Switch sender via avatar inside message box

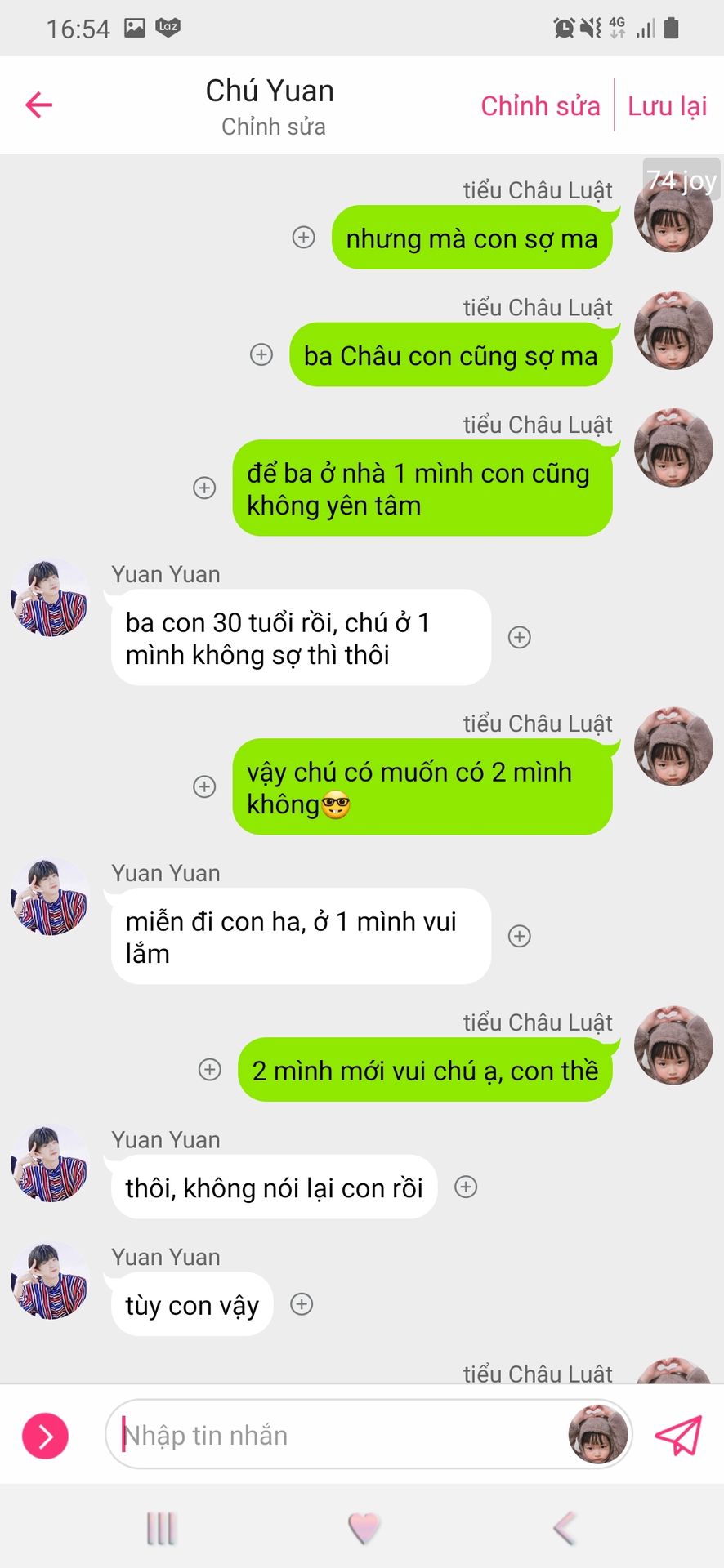click(598, 1434)
